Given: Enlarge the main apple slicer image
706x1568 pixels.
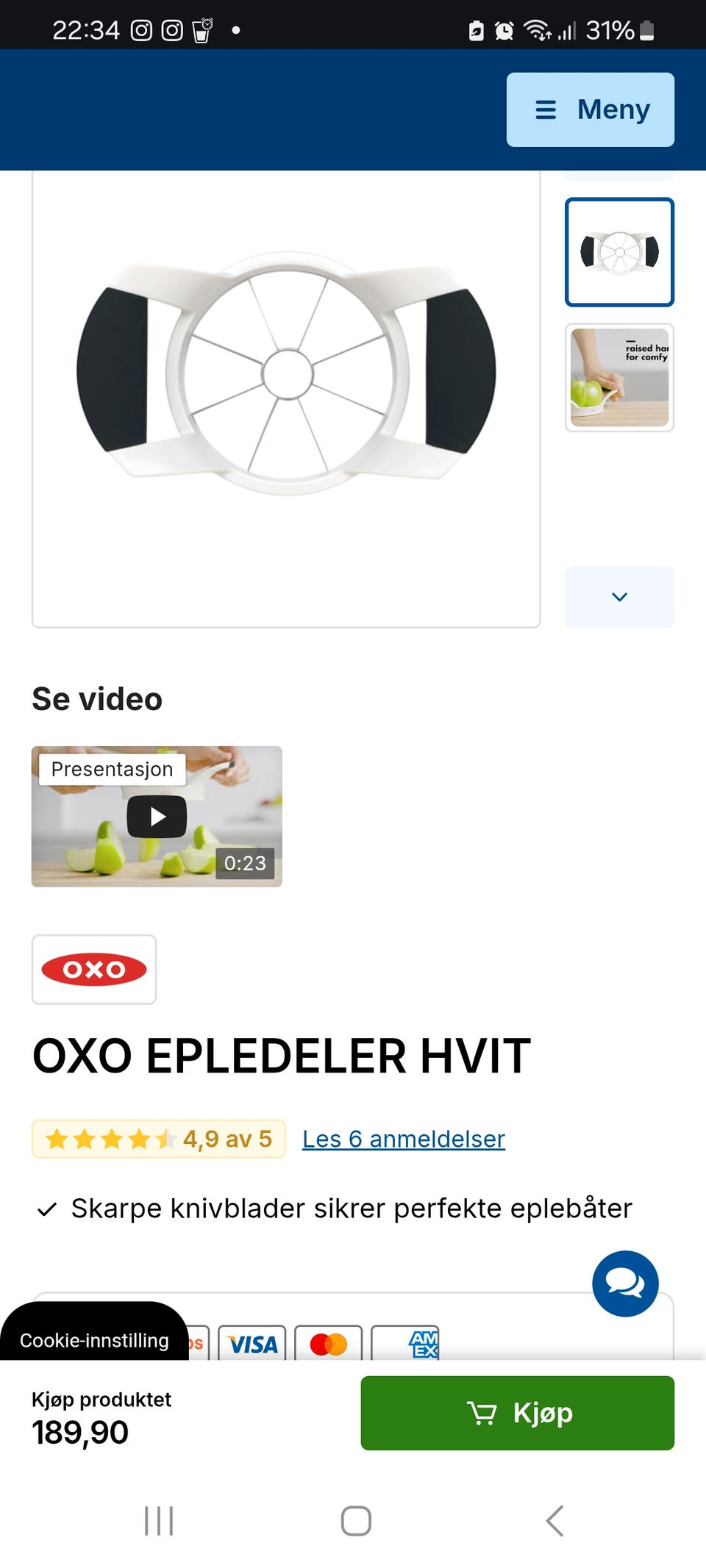Looking at the screenshot, I should click(286, 375).
